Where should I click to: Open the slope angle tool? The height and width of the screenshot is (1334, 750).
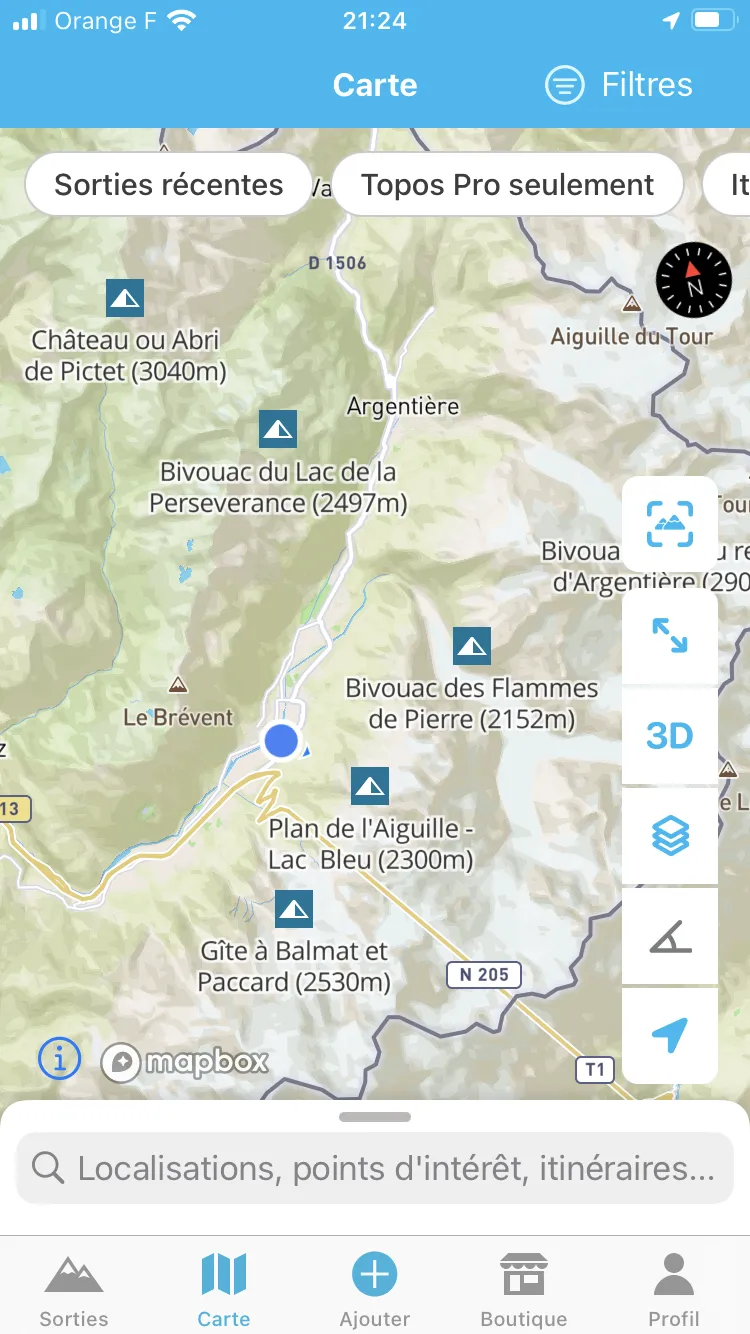coord(669,937)
